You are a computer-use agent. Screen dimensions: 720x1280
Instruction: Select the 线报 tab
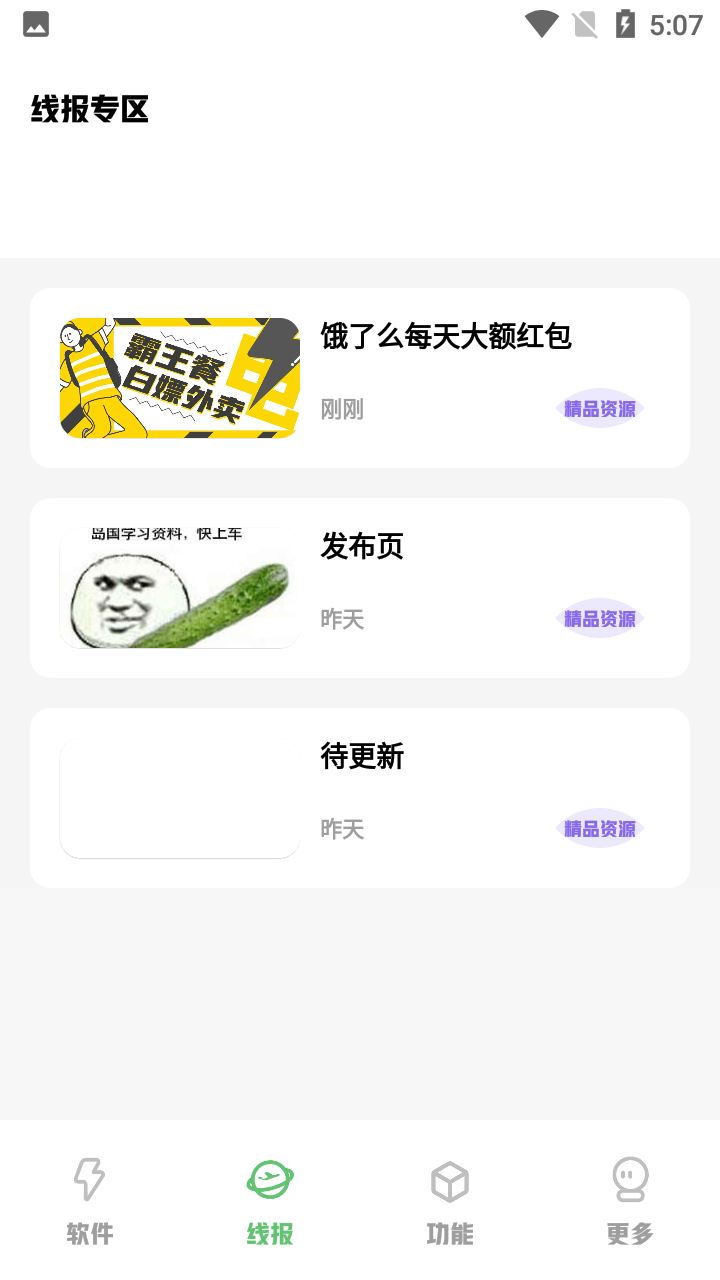point(270,1200)
